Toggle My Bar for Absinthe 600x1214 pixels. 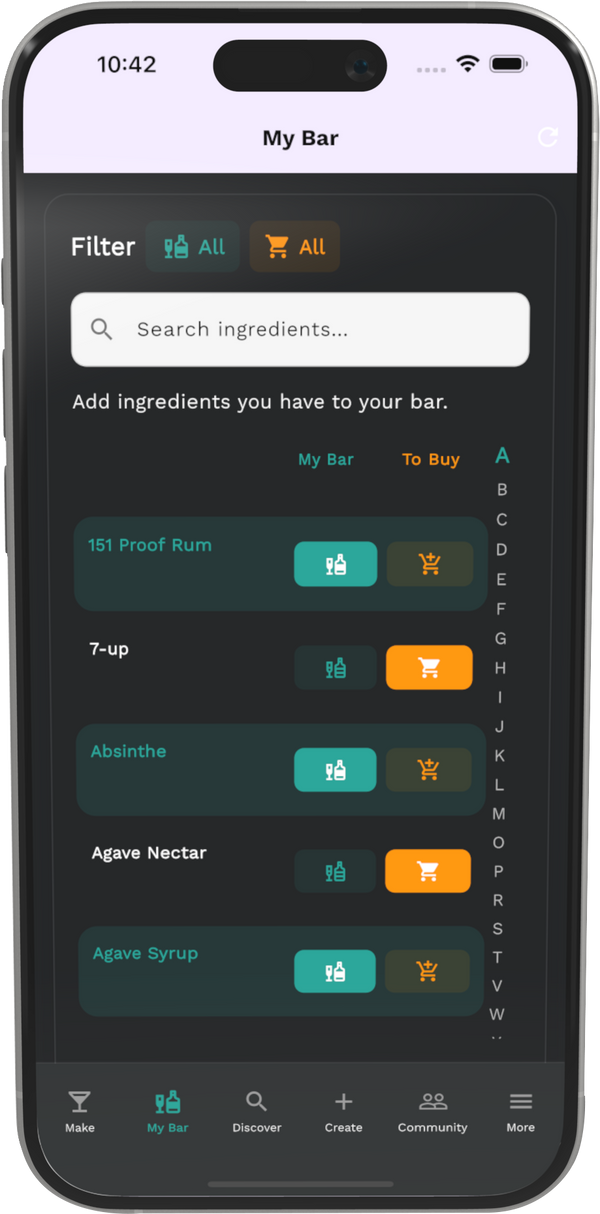335,770
